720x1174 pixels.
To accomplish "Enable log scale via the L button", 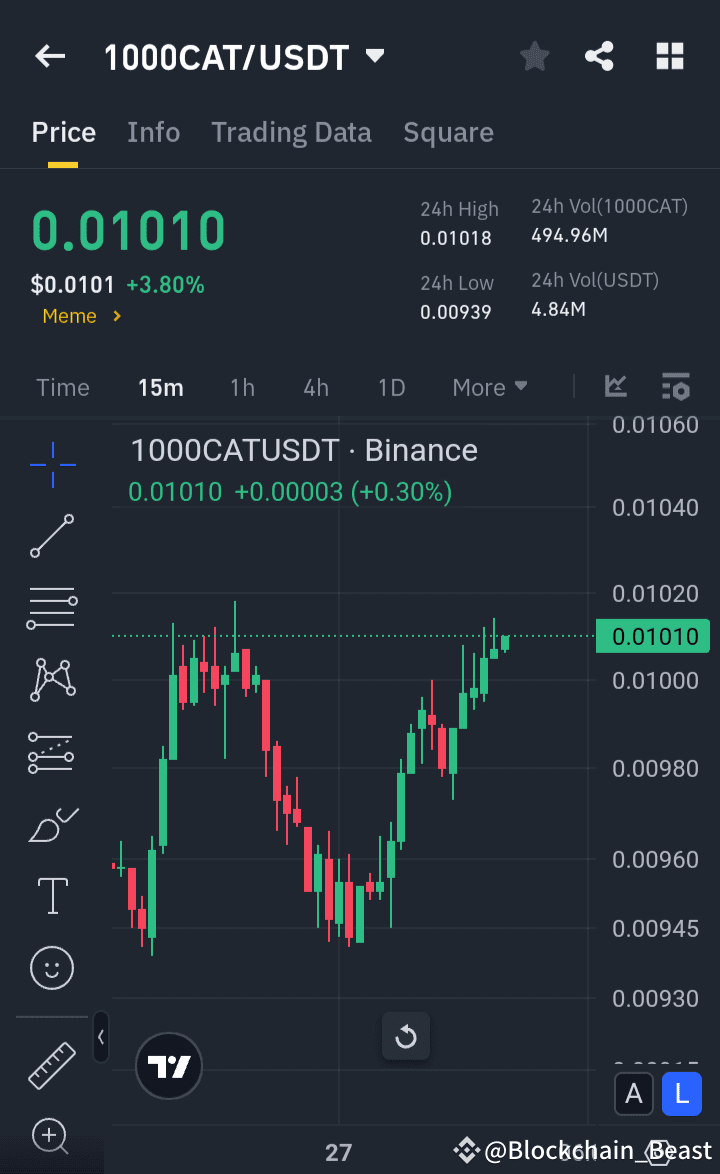I will (x=682, y=1094).
